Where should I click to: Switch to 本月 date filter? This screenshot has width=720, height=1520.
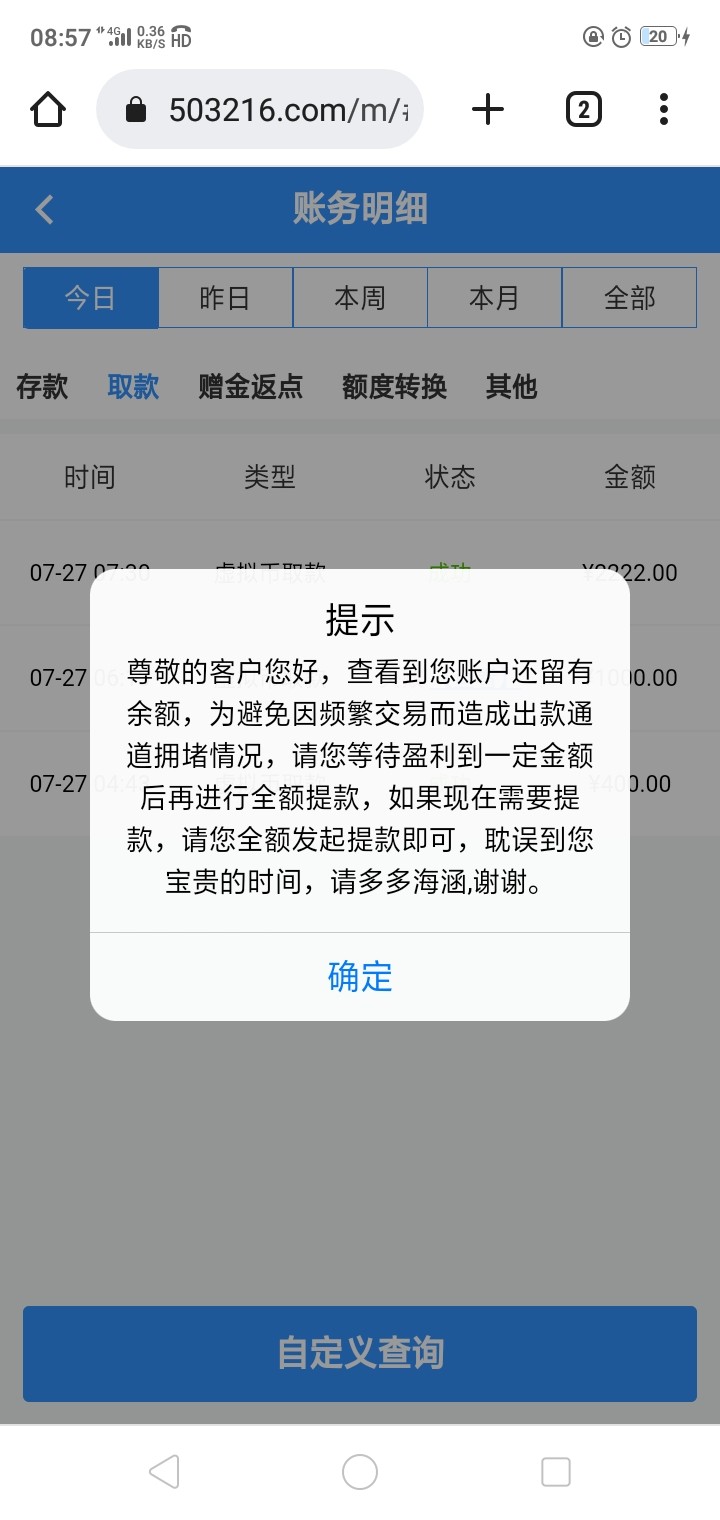click(494, 298)
